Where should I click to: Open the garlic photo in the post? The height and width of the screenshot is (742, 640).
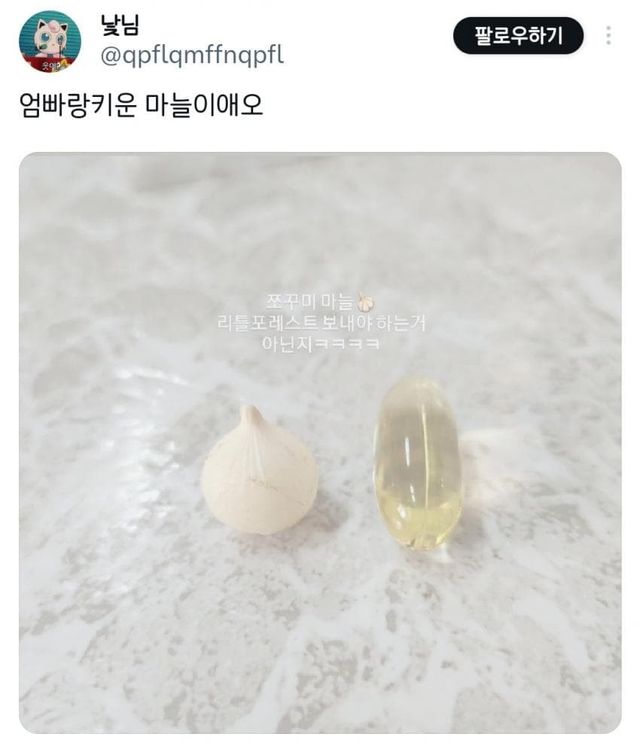tap(320, 442)
